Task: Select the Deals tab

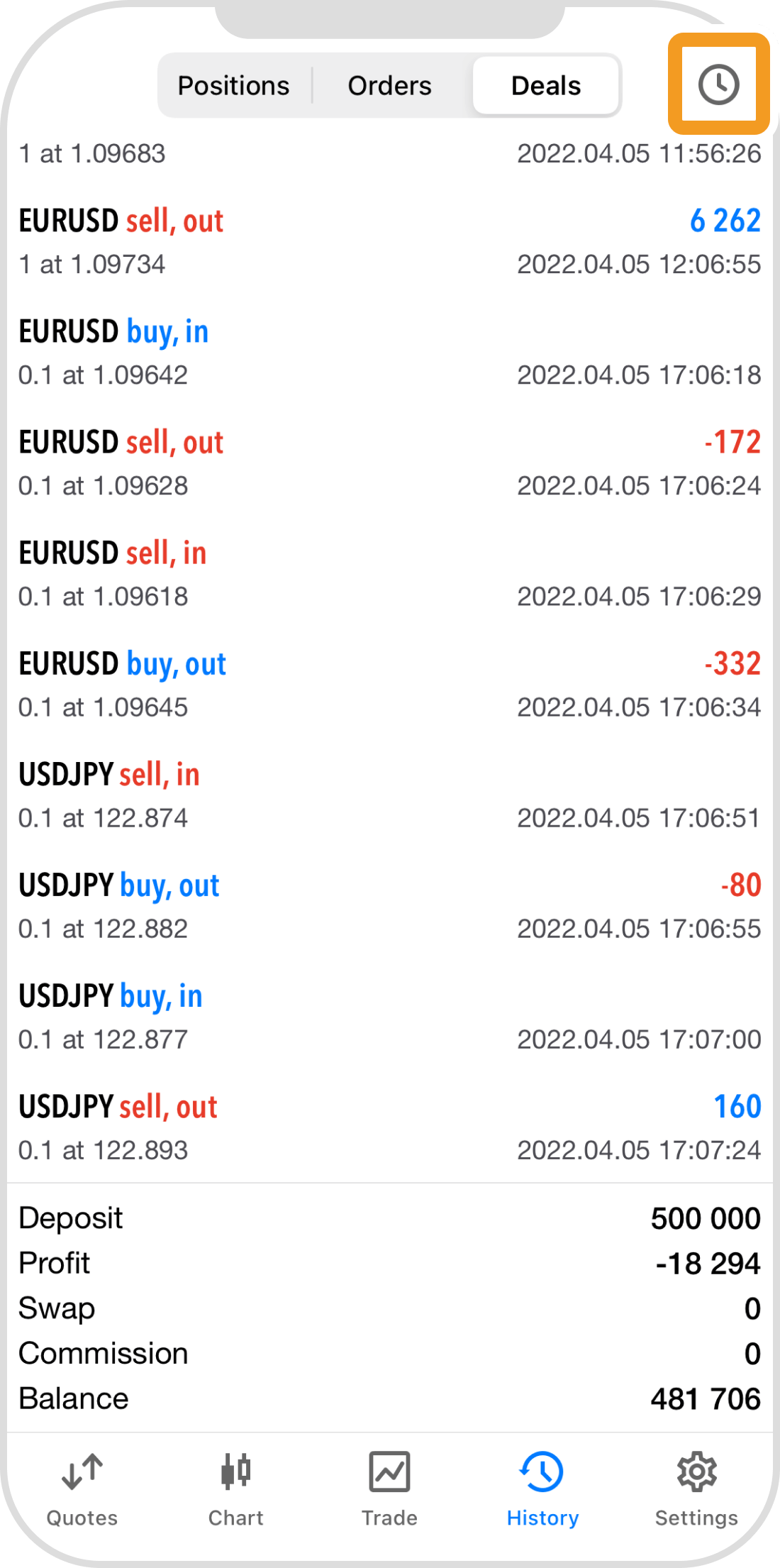Action: pos(546,86)
